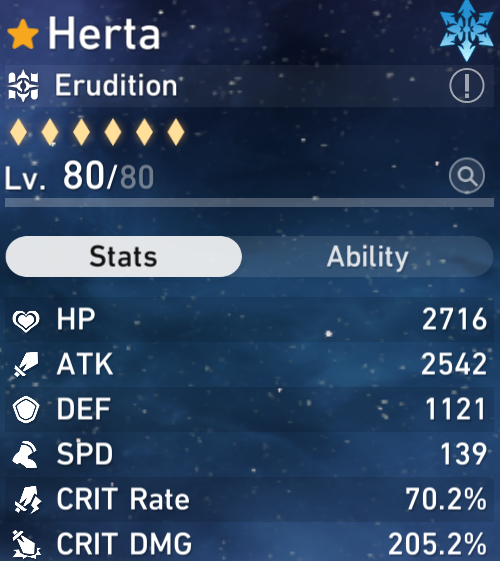Open the Erudition path info icon
The width and height of the screenshot is (500, 561).
click(467, 86)
